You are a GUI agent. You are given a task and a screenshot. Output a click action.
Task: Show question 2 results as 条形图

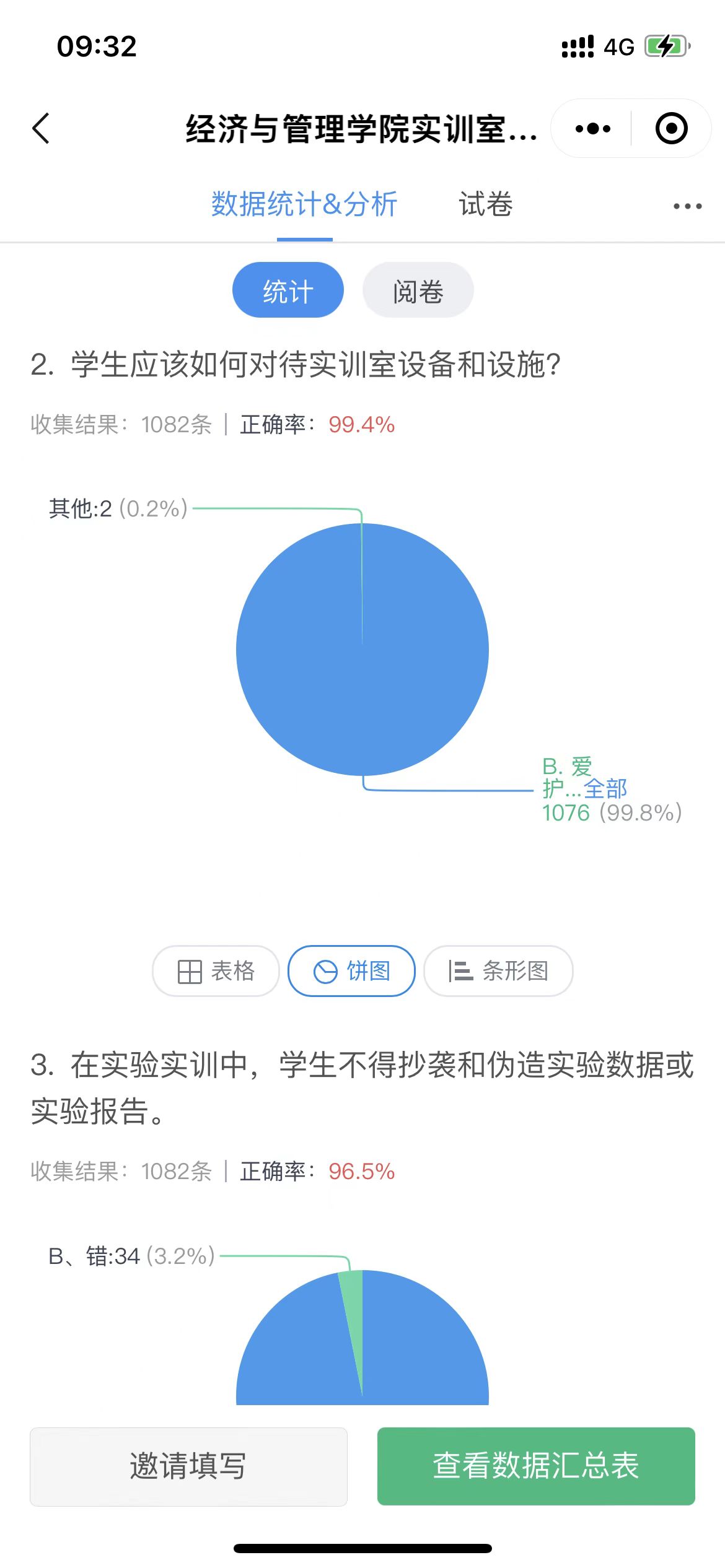(498, 971)
